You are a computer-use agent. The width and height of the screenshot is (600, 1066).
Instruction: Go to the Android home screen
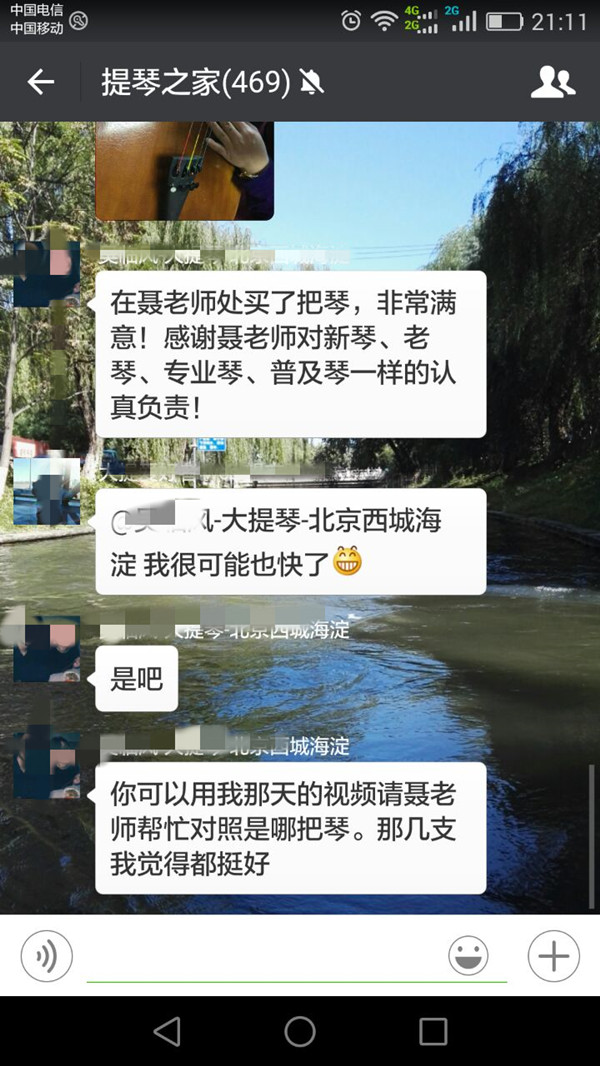point(300,1031)
